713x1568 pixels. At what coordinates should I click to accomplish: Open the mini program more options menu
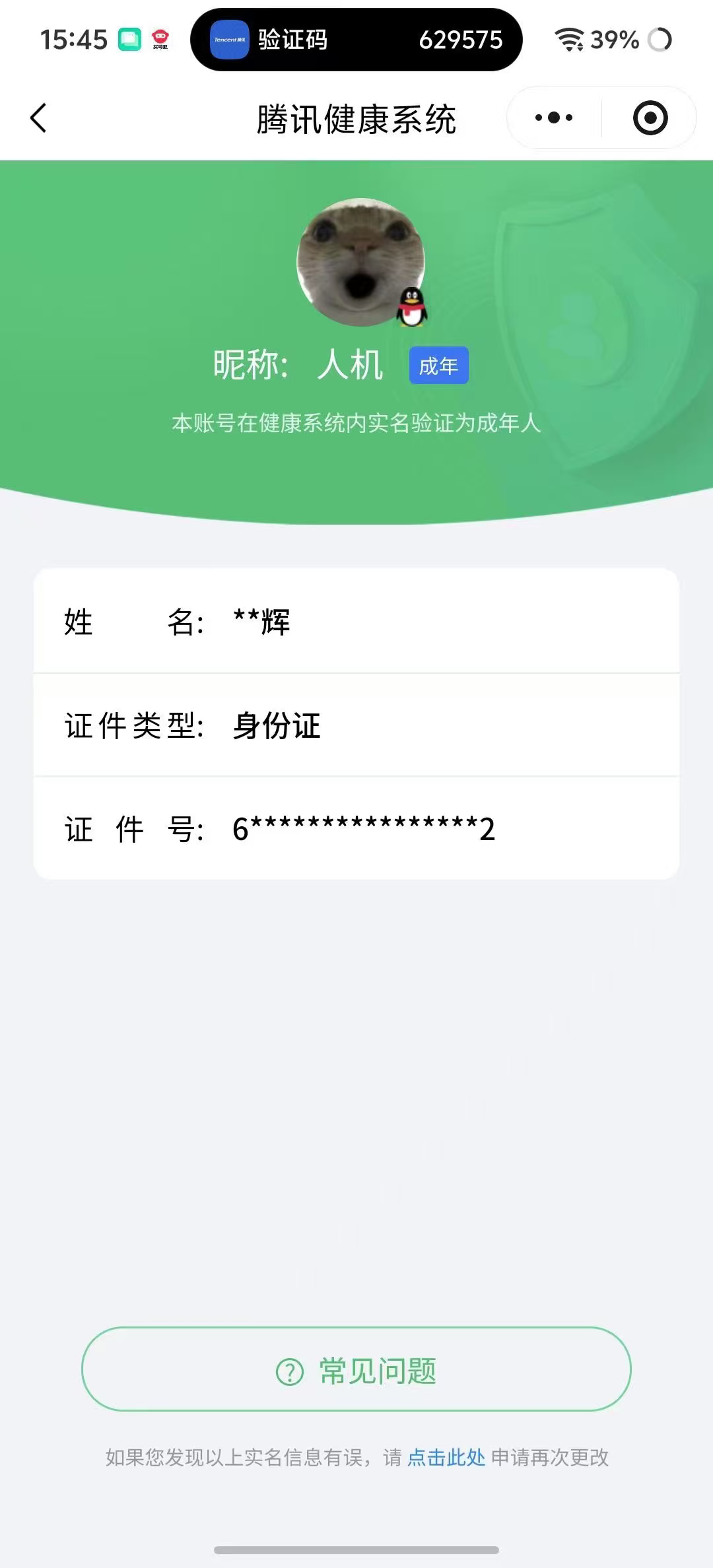[552, 117]
